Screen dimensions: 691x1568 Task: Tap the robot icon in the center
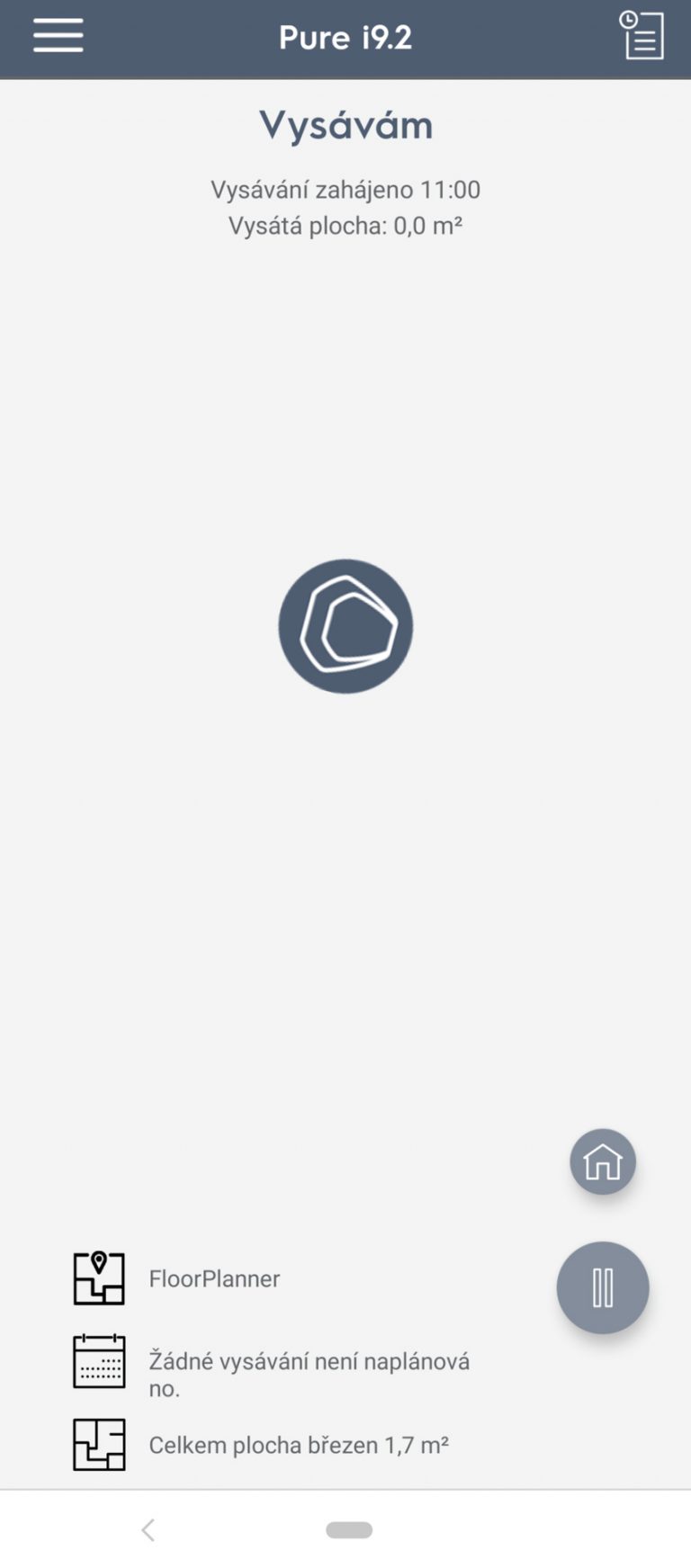coord(345,626)
